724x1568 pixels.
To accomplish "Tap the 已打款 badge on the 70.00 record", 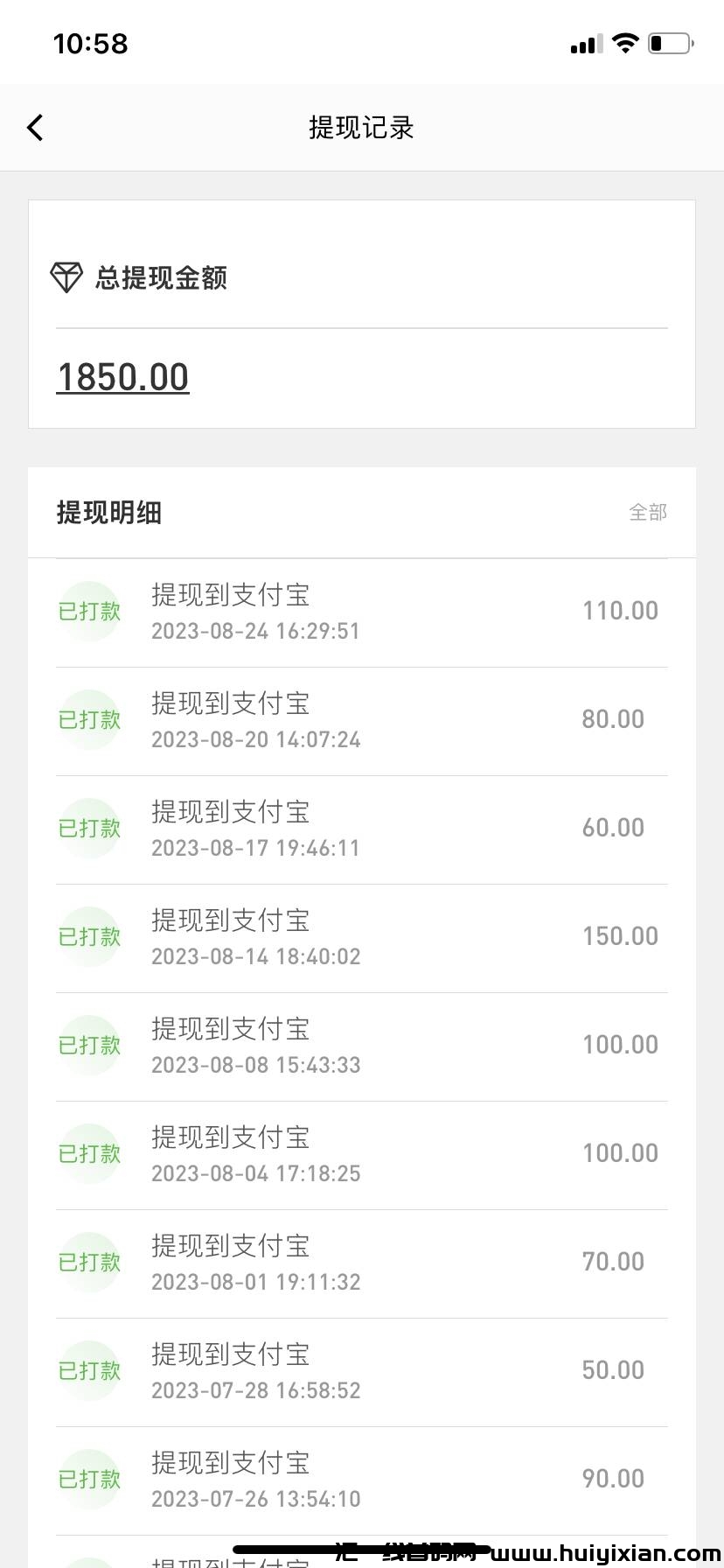I will coord(88,1262).
